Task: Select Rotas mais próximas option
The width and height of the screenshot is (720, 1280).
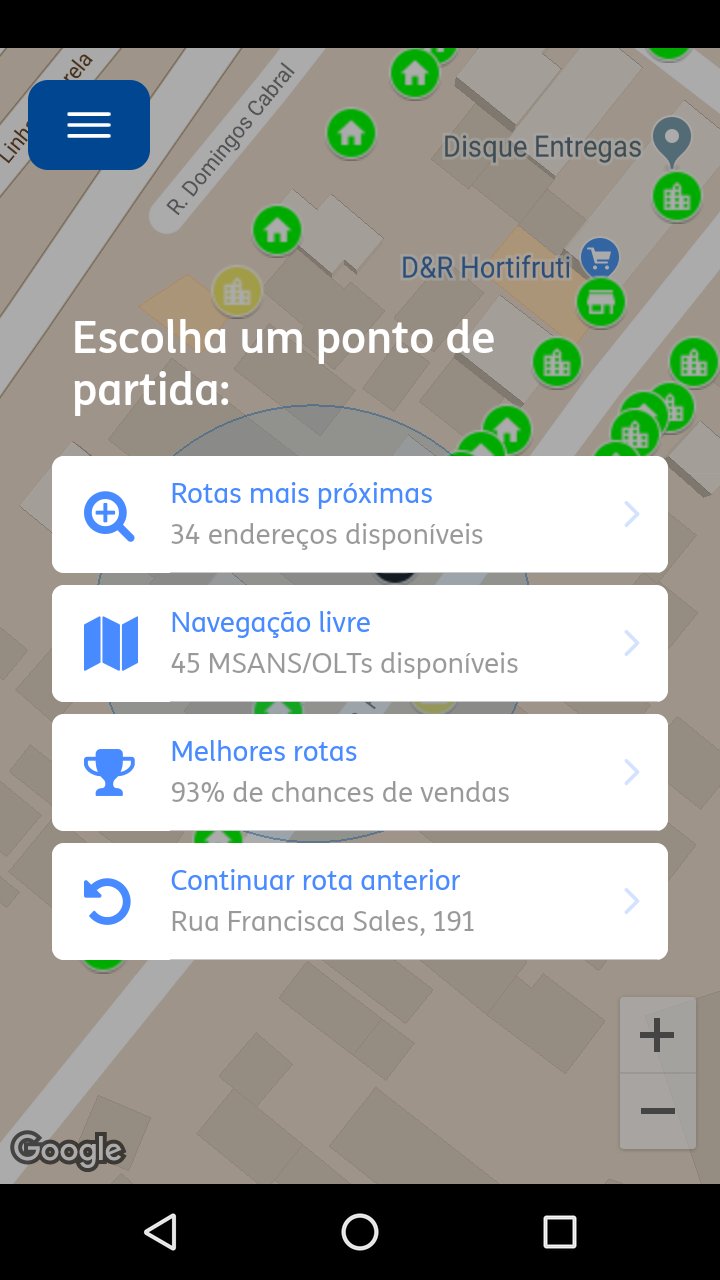Action: 360,514
